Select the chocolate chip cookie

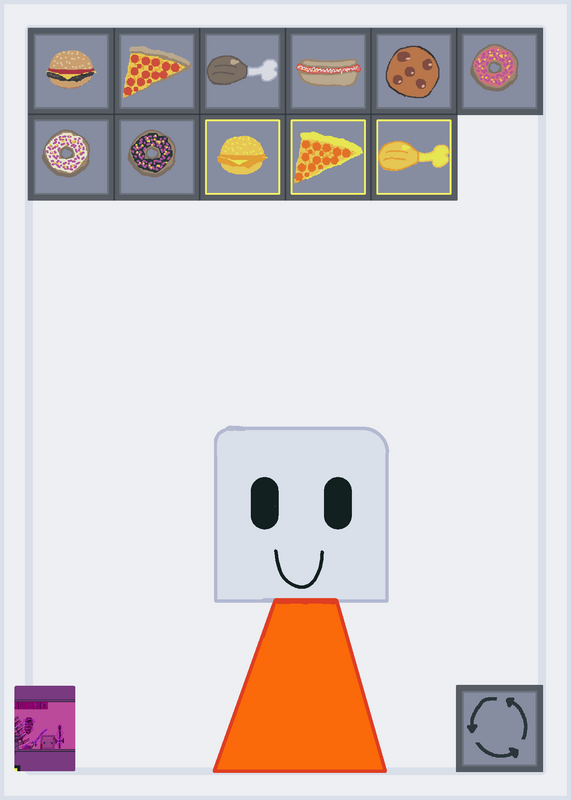[414, 70]
